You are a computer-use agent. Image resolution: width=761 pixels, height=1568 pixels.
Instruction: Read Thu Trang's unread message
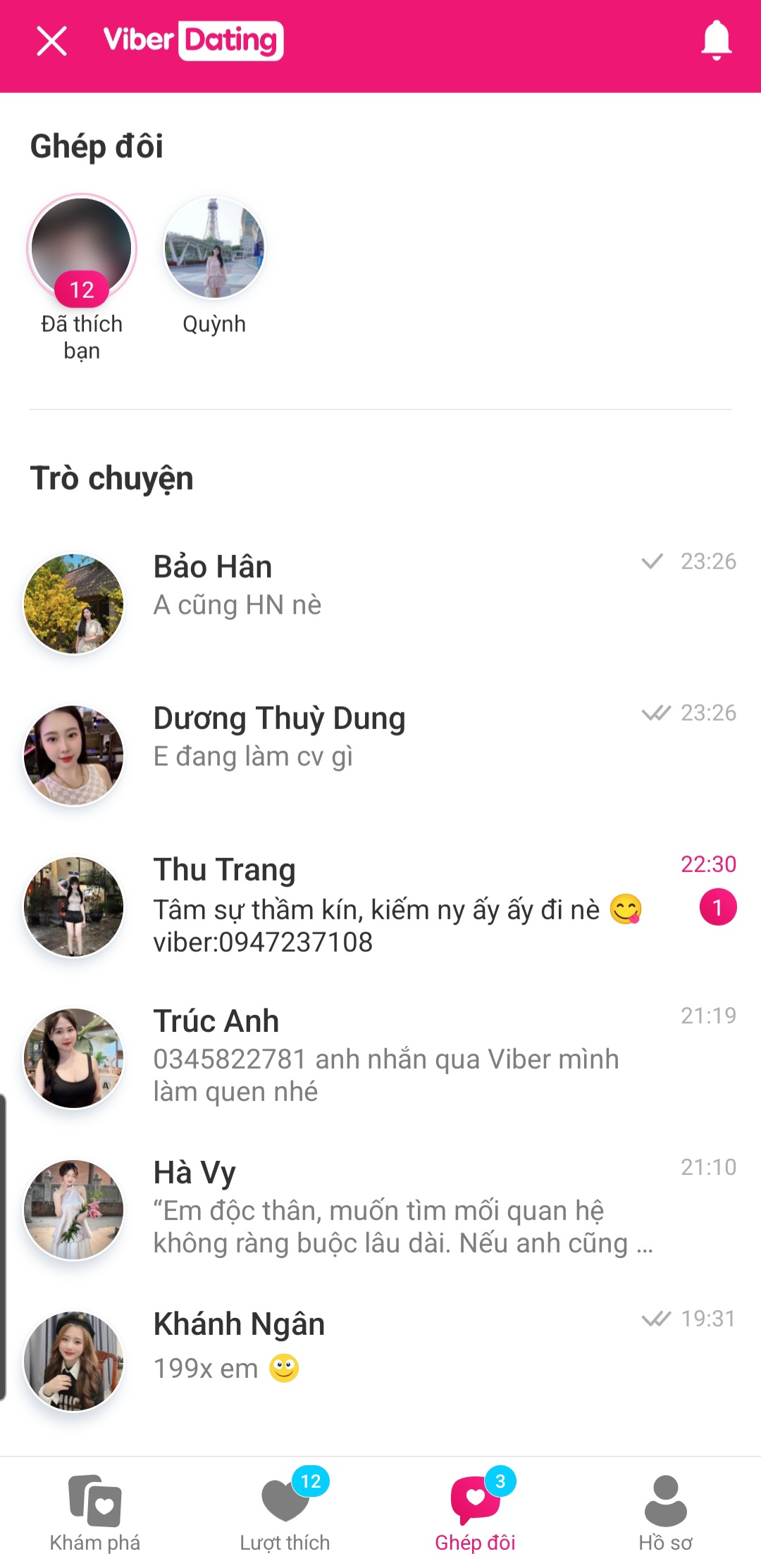(380, 906)
